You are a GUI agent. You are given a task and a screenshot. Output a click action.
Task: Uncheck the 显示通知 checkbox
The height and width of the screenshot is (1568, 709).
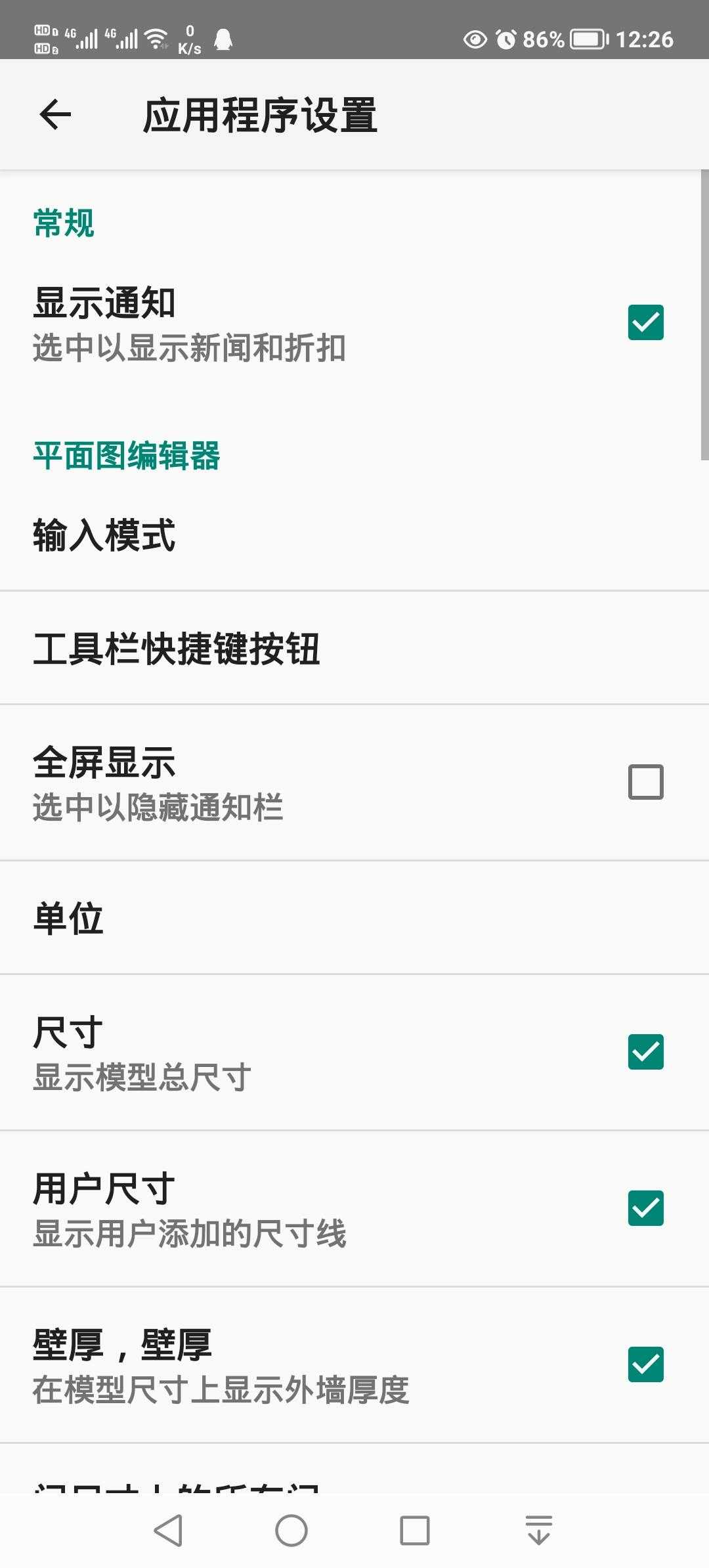[645, 322]
